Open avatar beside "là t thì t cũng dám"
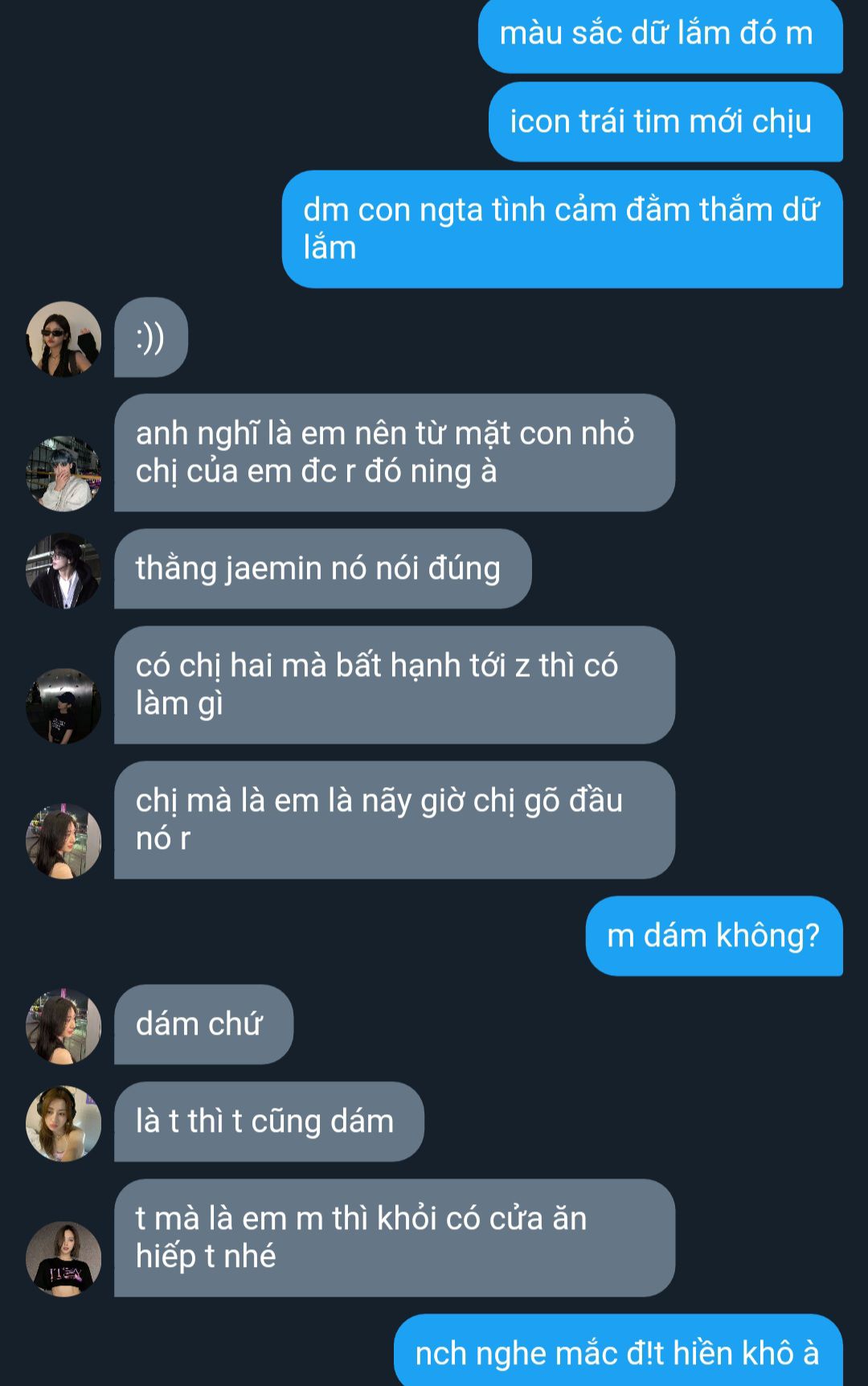Image resolution: width=868 pixels, height=1386 pixels. [x=63, y=1124]
